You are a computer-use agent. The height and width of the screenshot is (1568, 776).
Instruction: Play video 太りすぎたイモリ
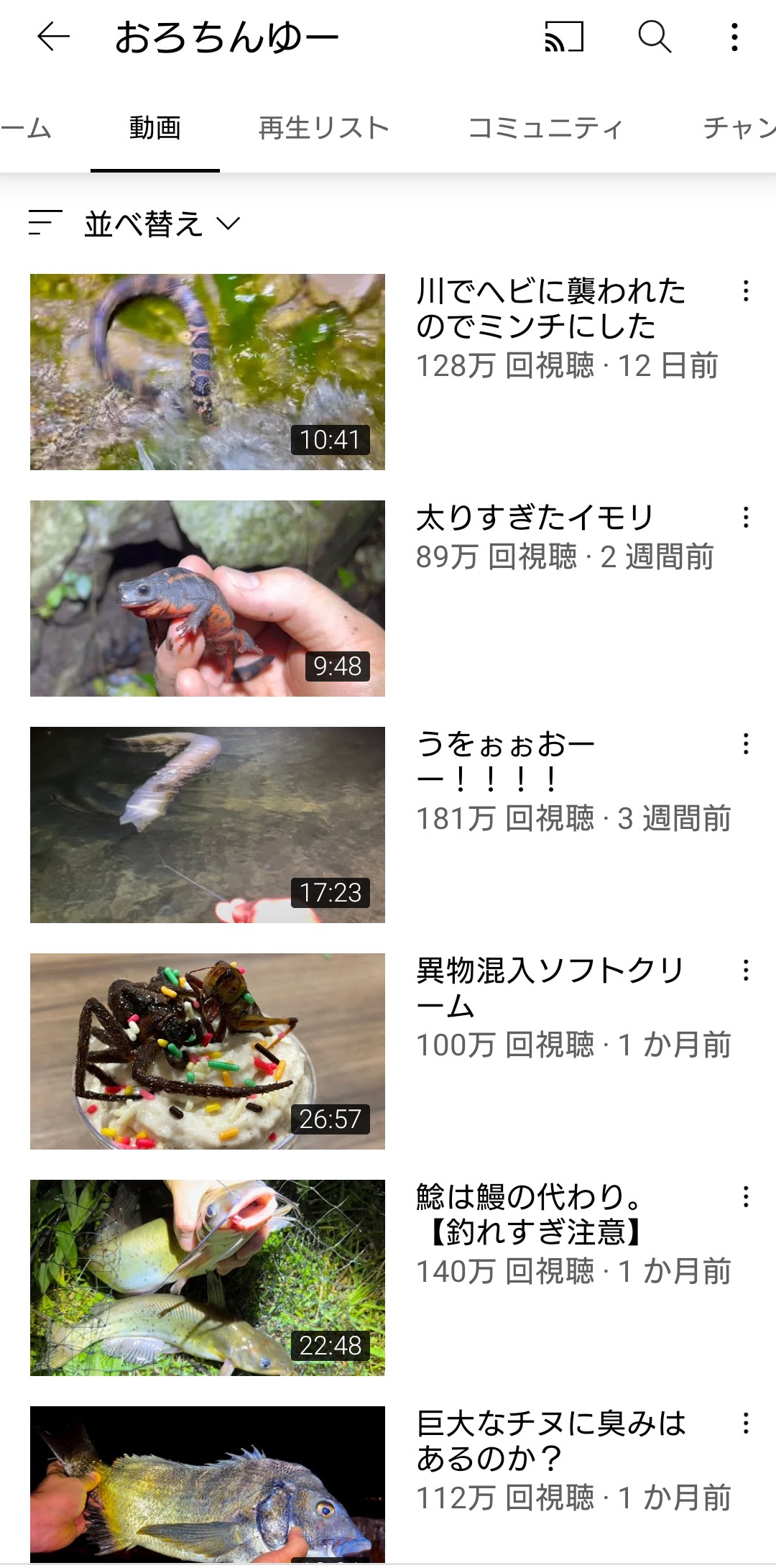click(208, 598)
